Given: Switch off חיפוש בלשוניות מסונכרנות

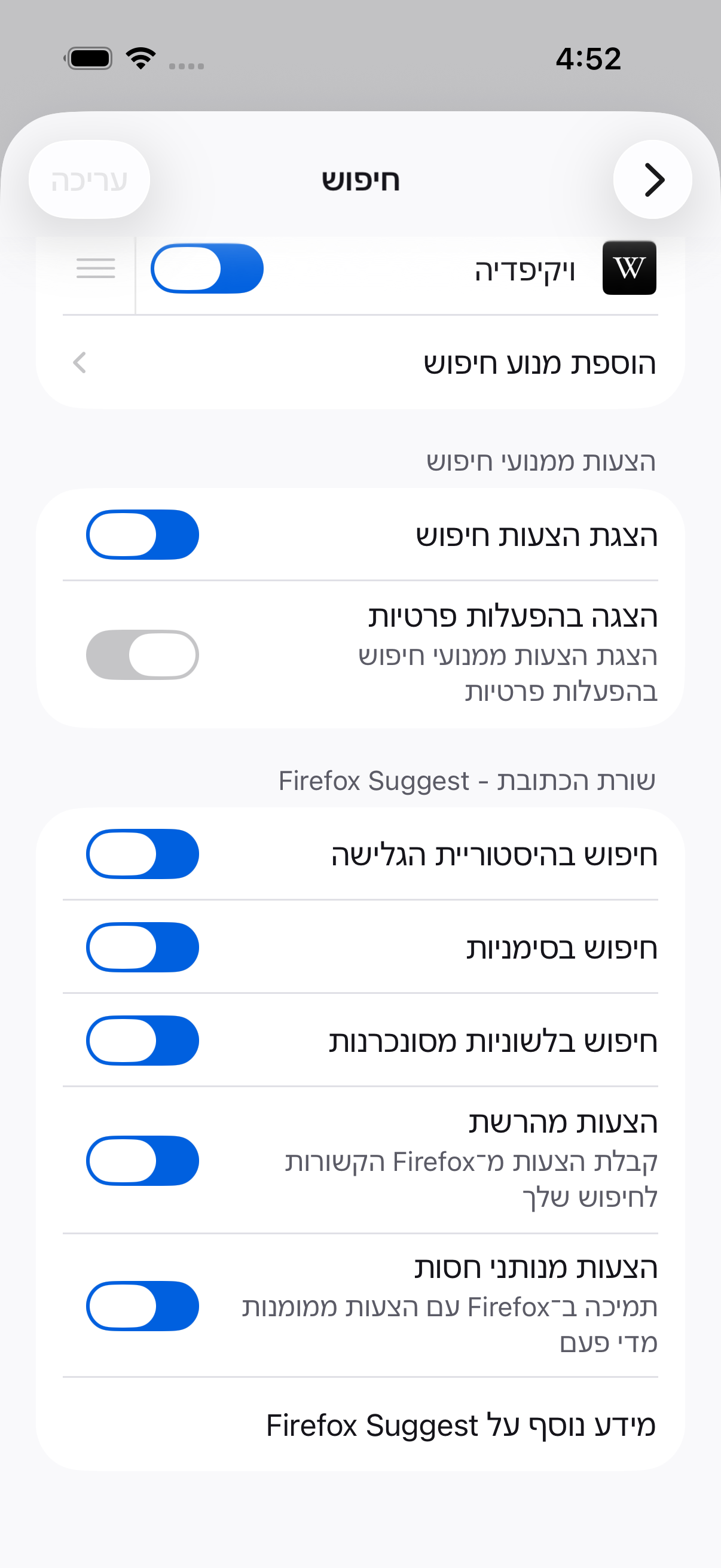Looking at the screenshot, I should click(x=142, y=1041).
